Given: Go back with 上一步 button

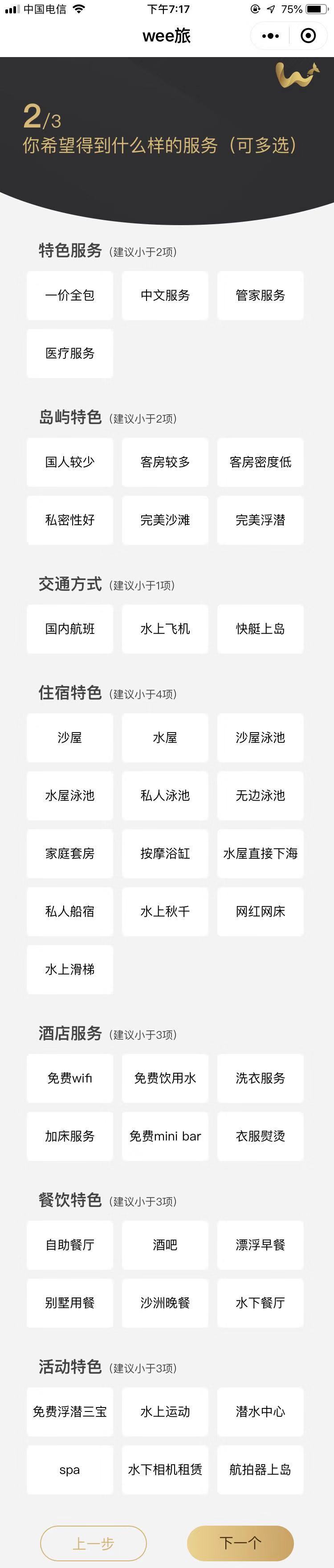Looking at the screenshot, I should [93, 1543].
